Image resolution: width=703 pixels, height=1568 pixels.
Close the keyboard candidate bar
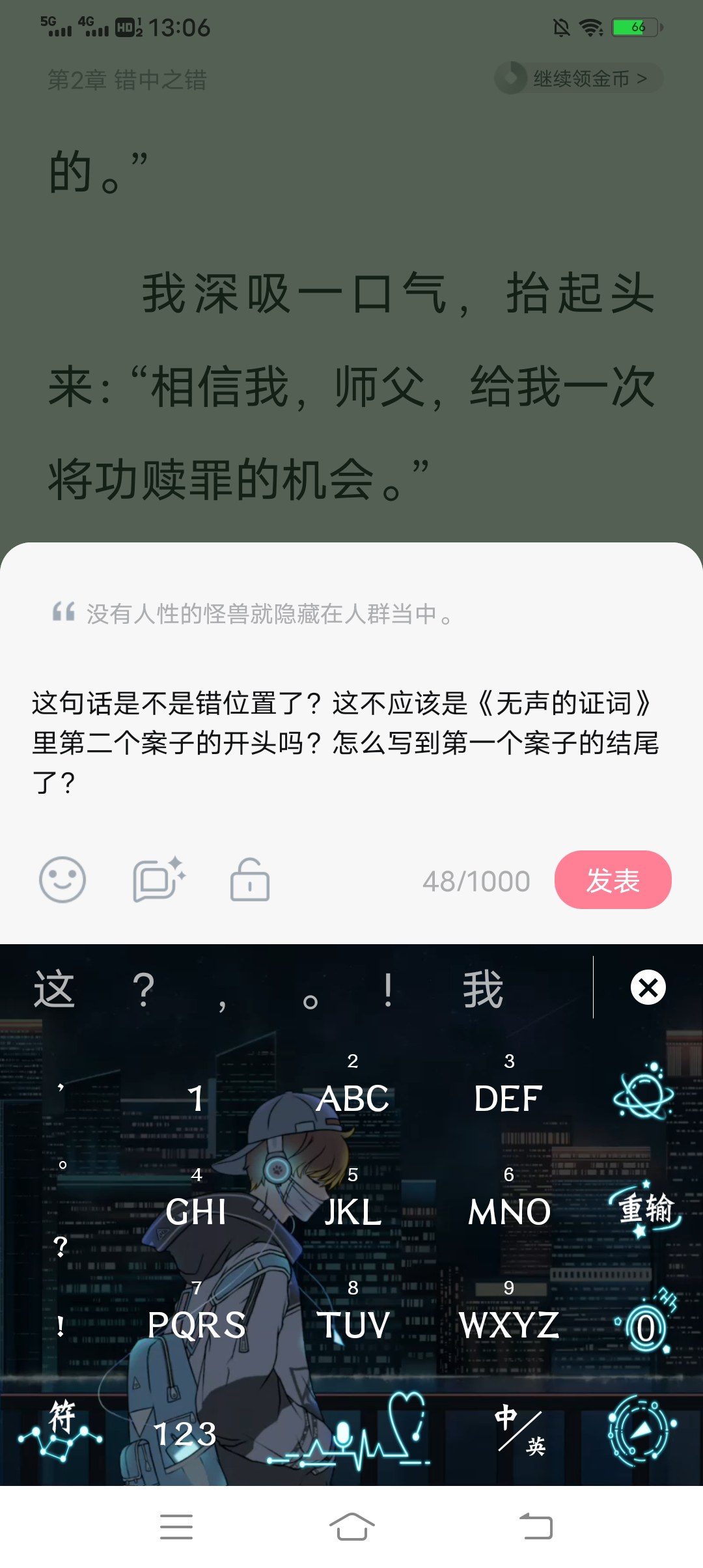click(x=648, y=987)
